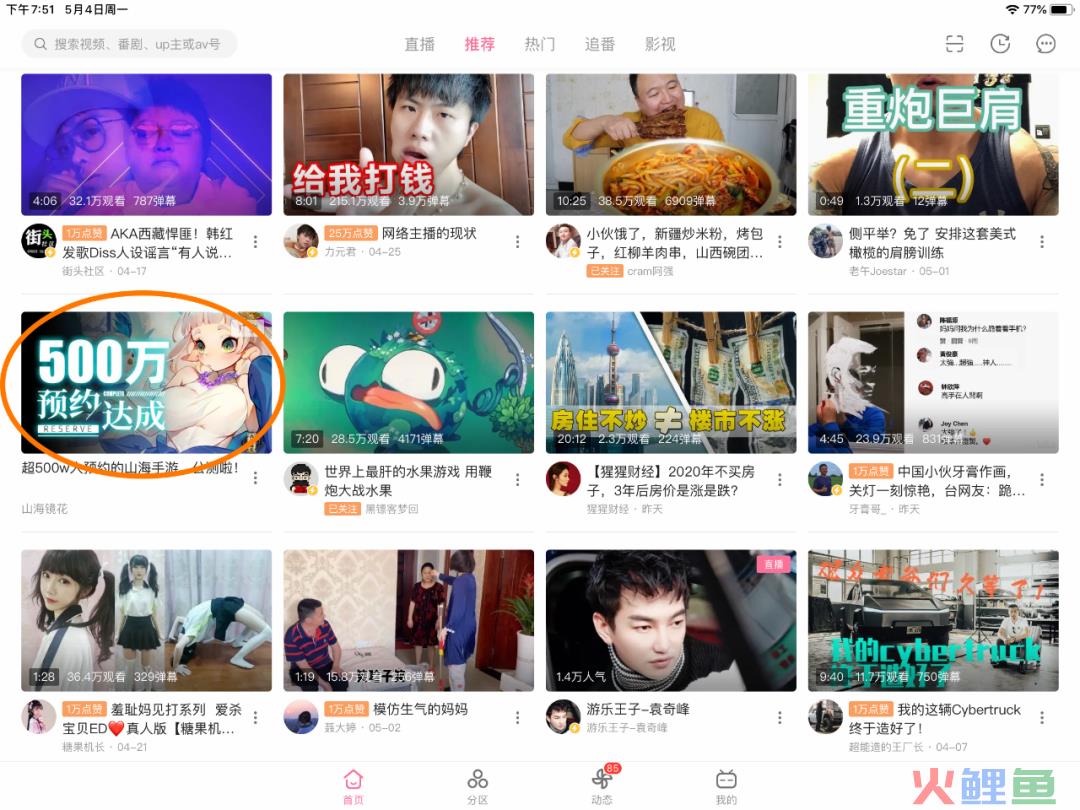Open the 我的 bottom tab
Screen dimensions: 1080x810
726,786
